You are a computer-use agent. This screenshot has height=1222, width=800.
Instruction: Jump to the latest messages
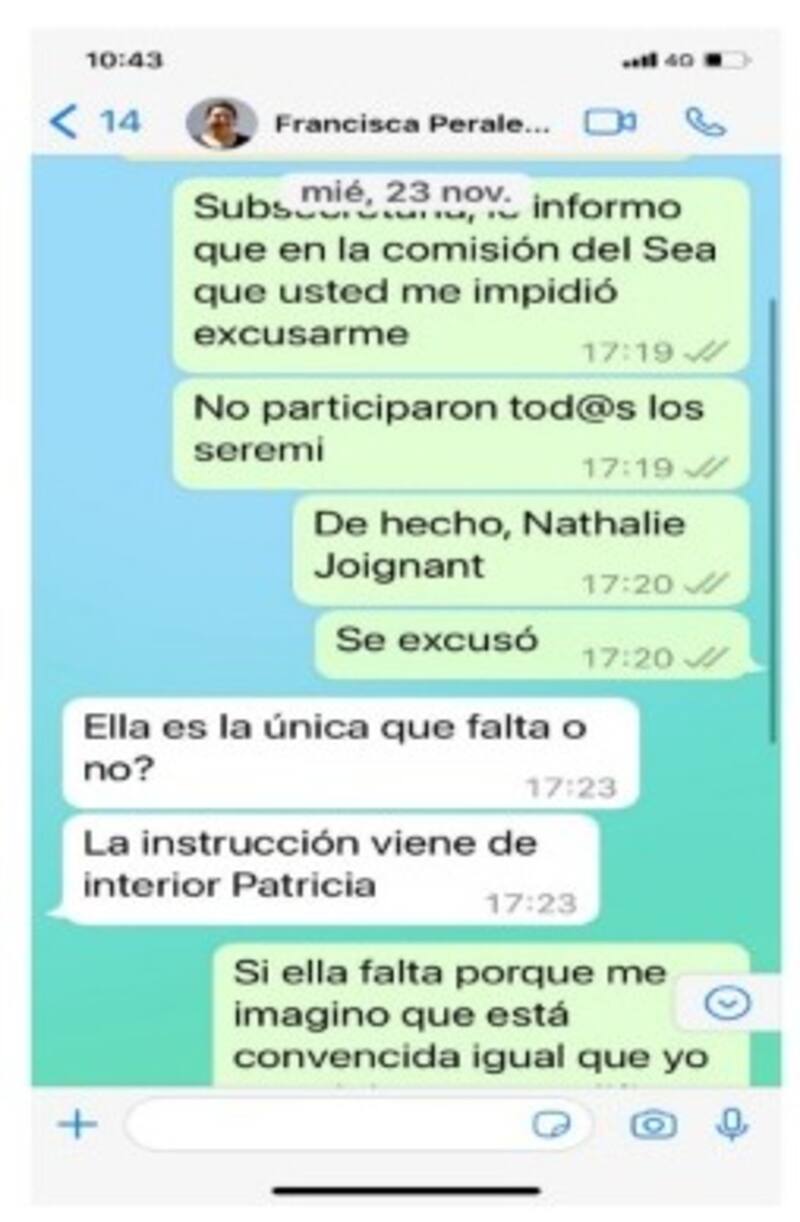click(727, 1003)
